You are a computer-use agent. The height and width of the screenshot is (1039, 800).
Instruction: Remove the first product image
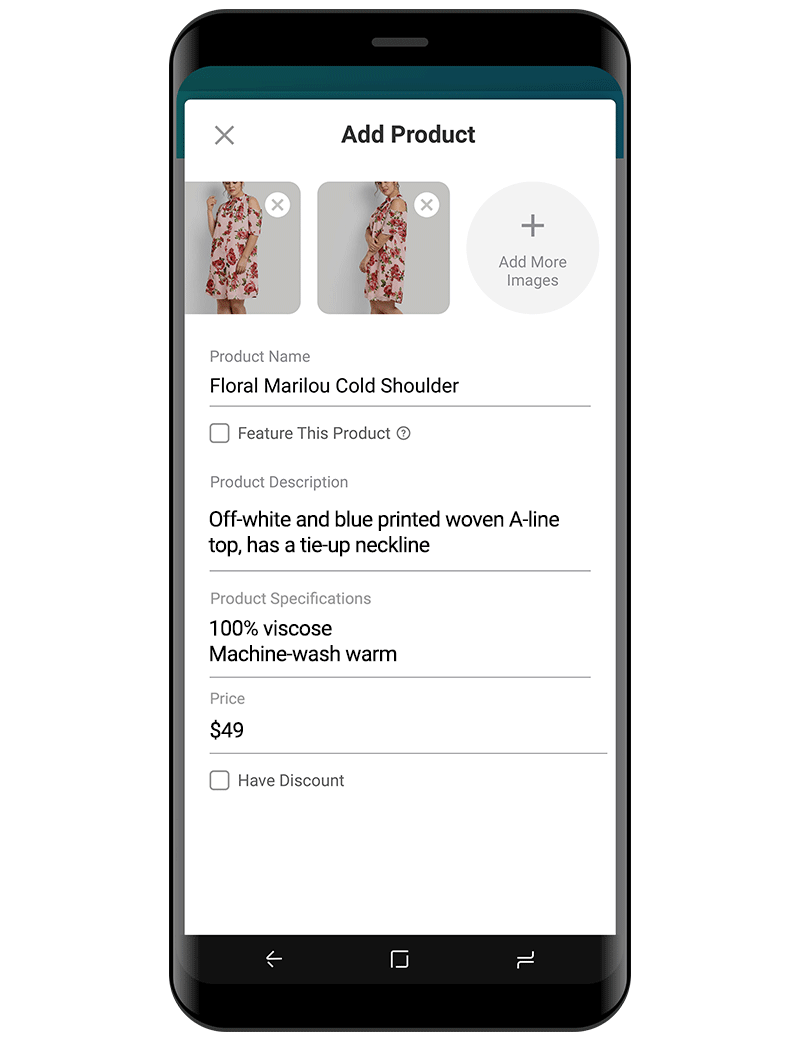278,205
